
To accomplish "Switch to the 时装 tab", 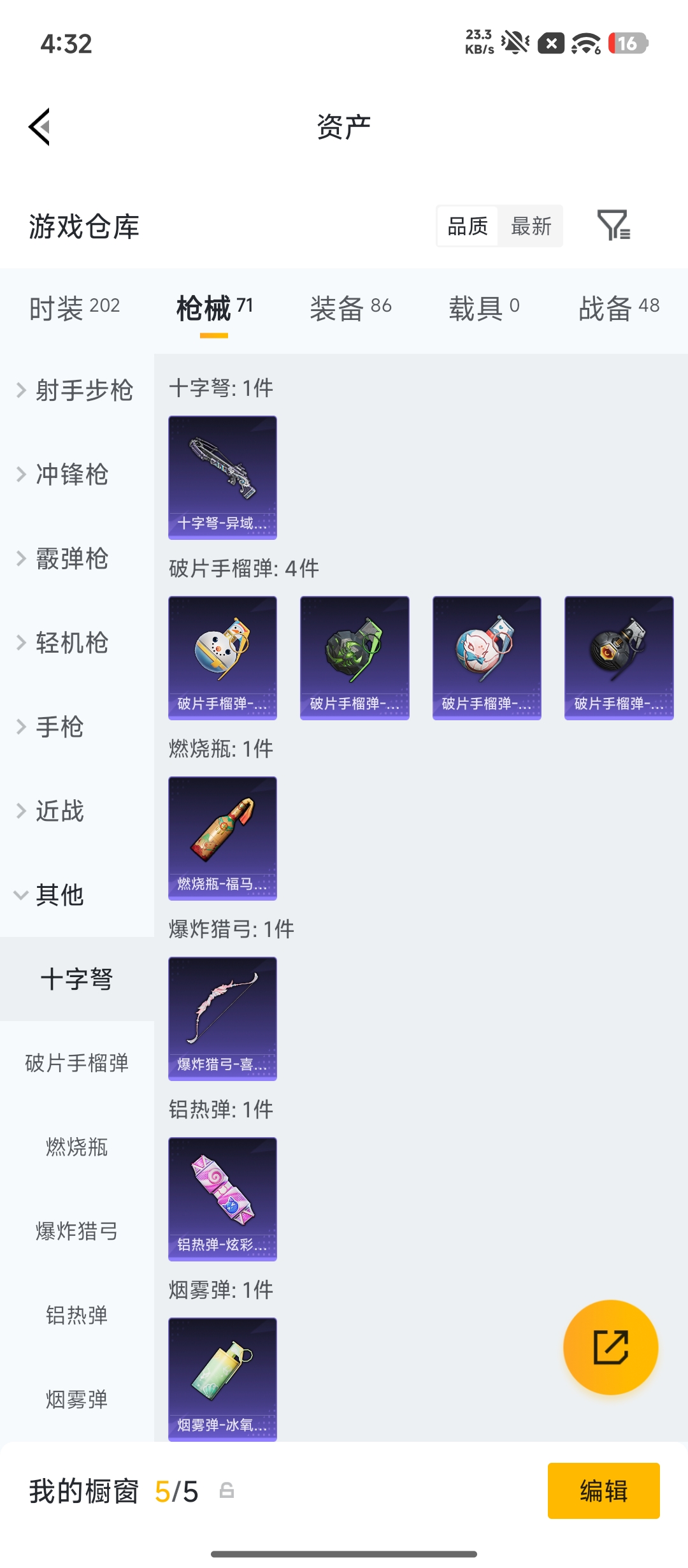I will [x=75, y=309].
